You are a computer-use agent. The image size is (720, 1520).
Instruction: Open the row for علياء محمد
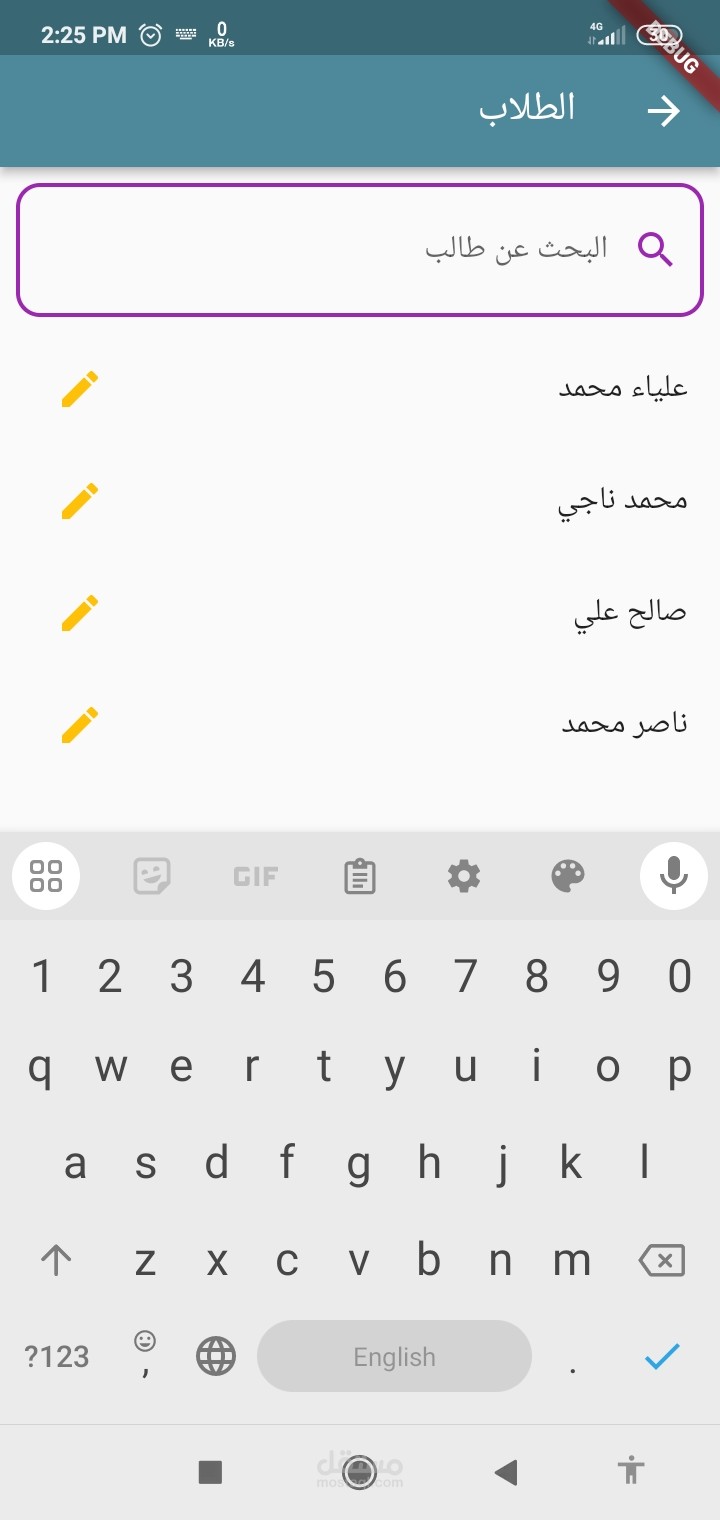coord(360,388)
